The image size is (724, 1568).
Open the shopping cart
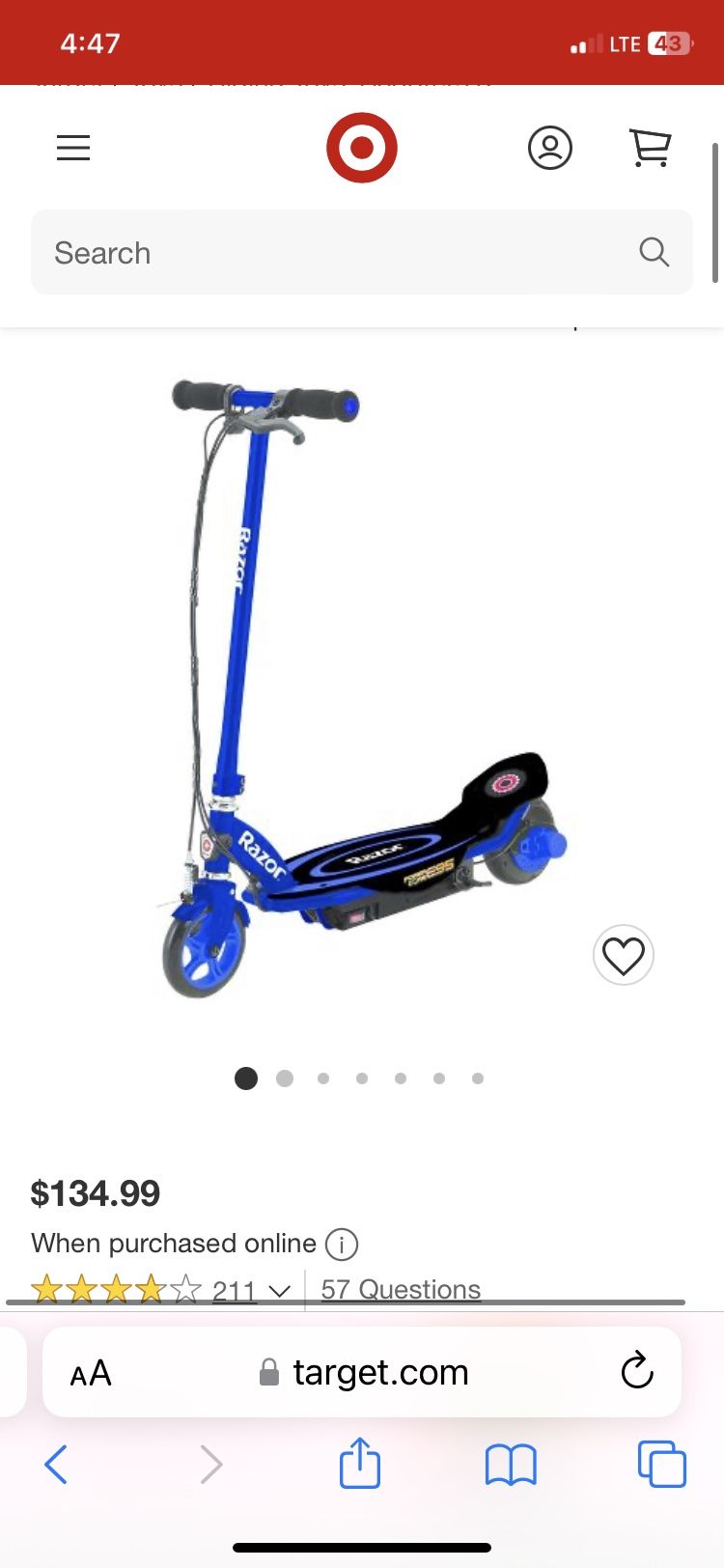pos(650,147)
